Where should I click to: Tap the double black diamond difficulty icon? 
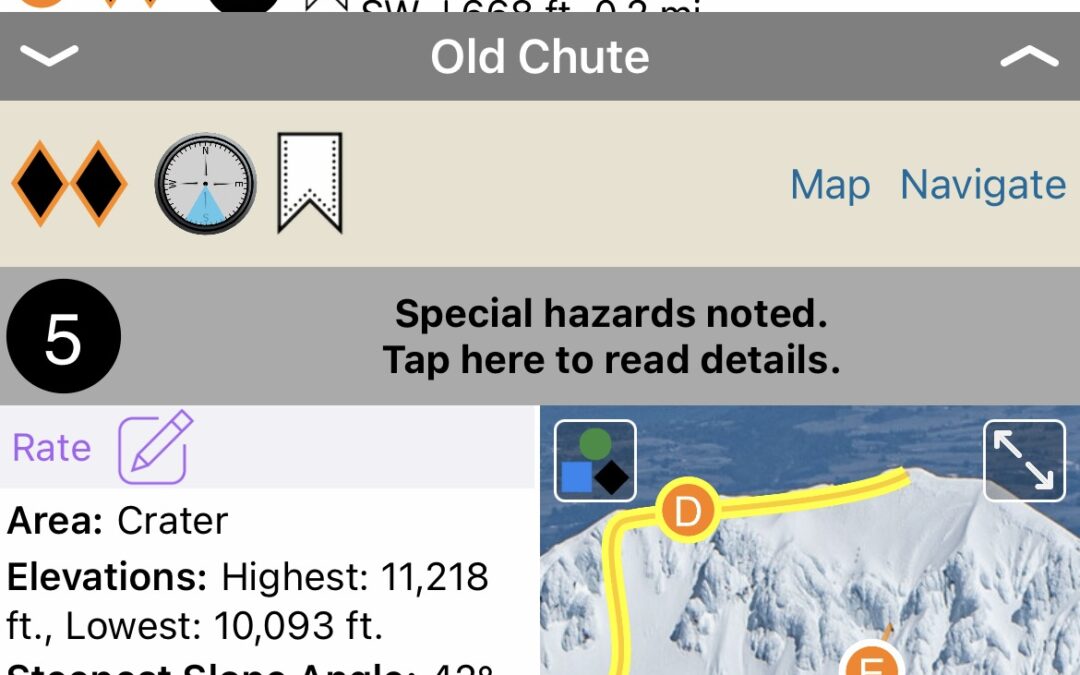coord(69,183)
